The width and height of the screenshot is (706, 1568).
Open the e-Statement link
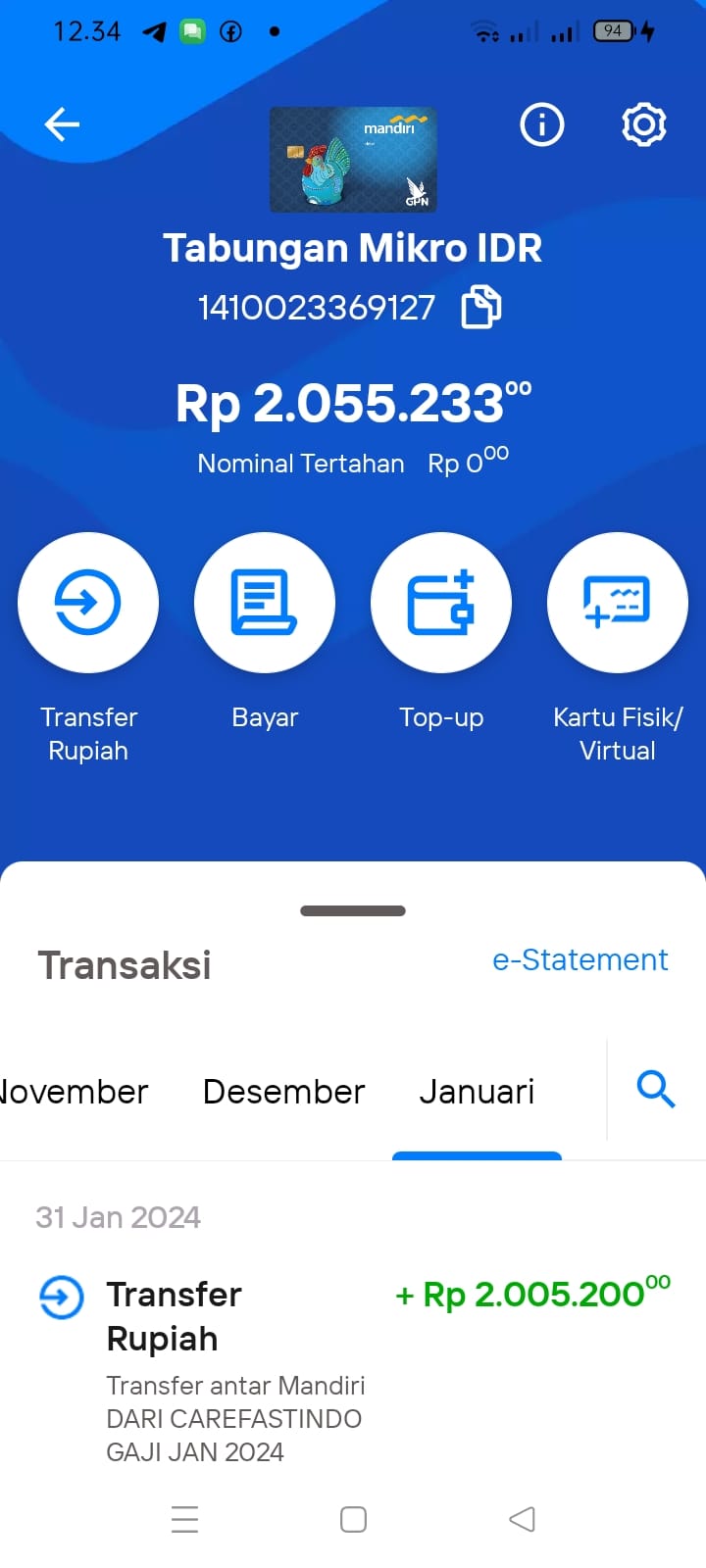point(580,959)
